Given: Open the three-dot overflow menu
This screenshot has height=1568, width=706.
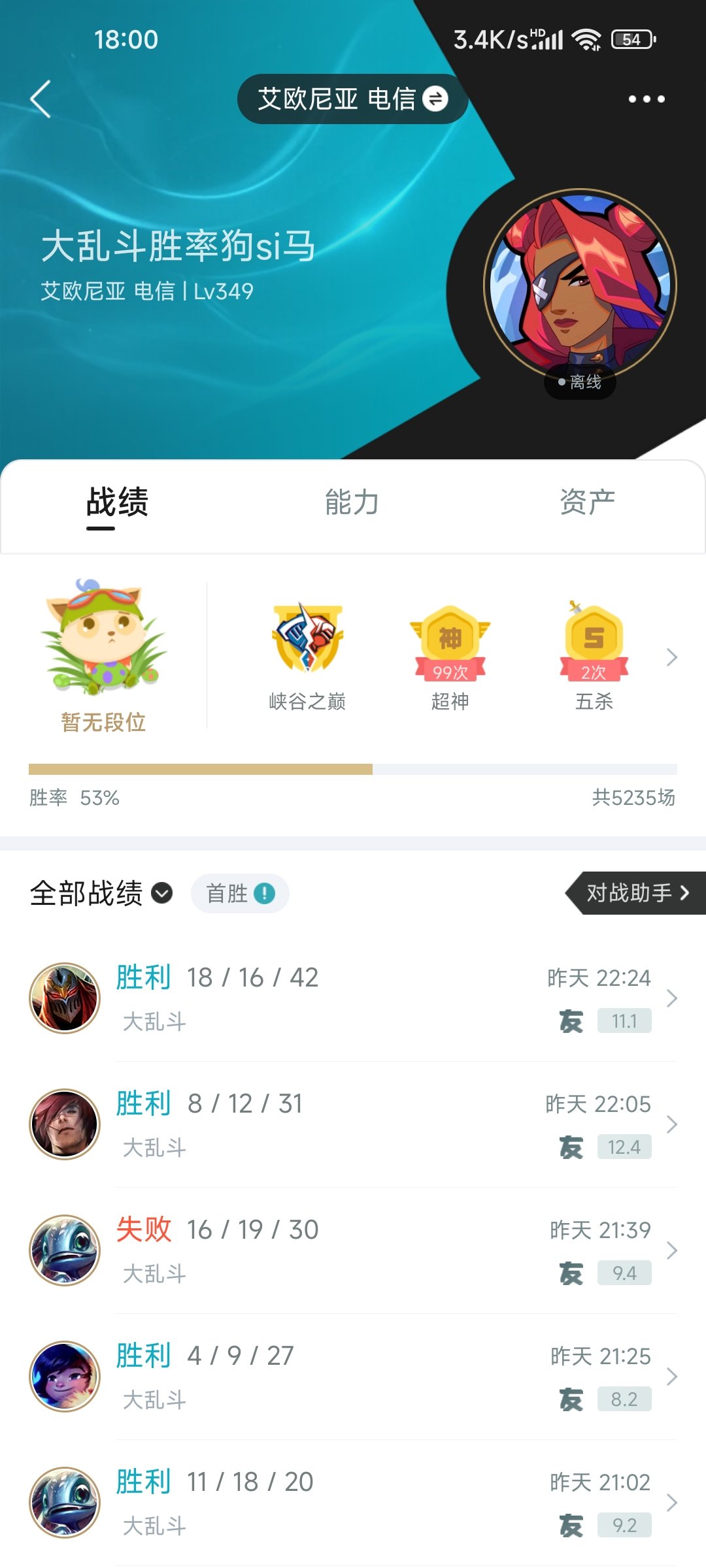Looking at the screenshot, I should 647,99.
